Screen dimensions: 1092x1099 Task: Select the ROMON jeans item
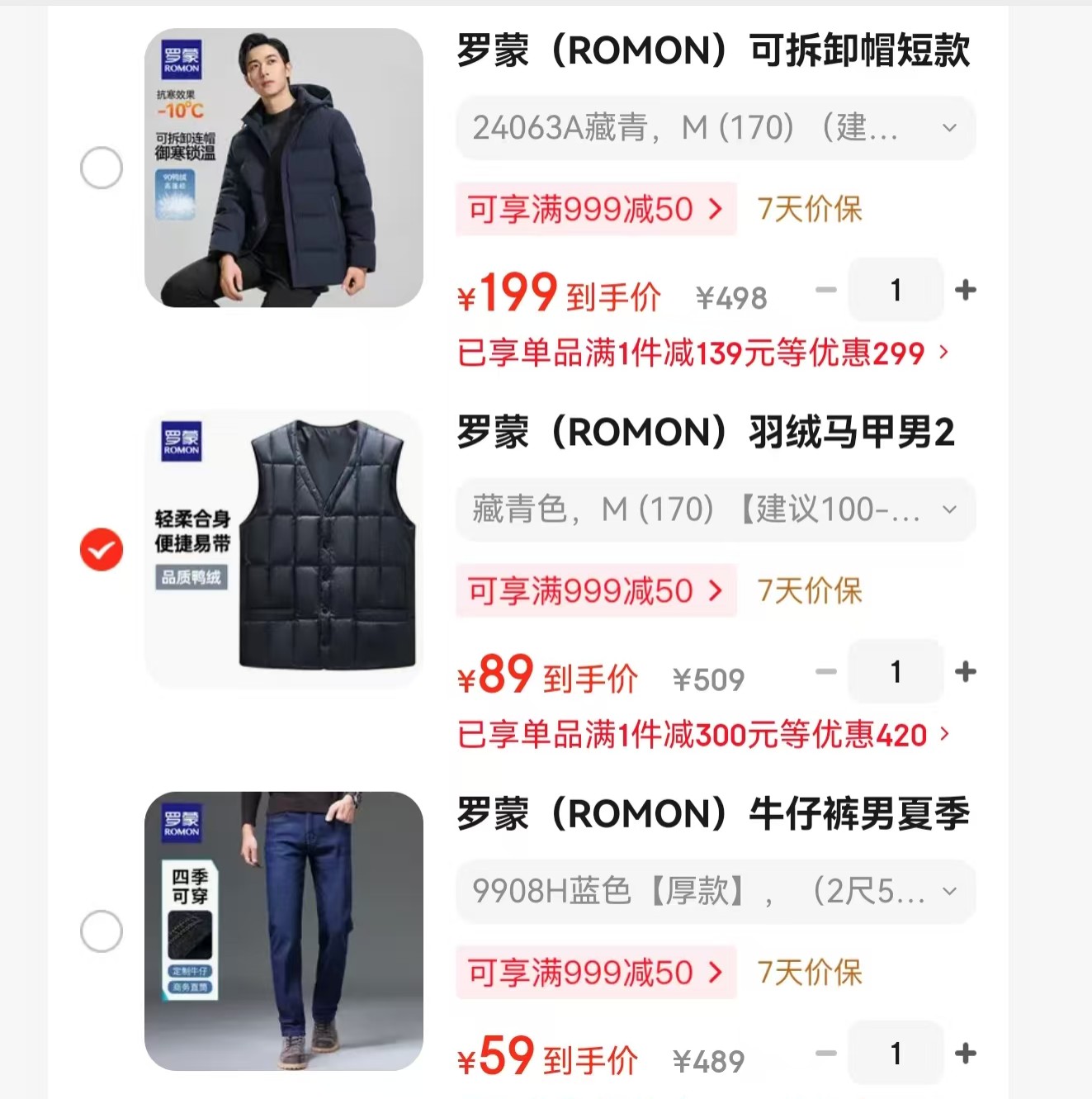click(102, 931)
